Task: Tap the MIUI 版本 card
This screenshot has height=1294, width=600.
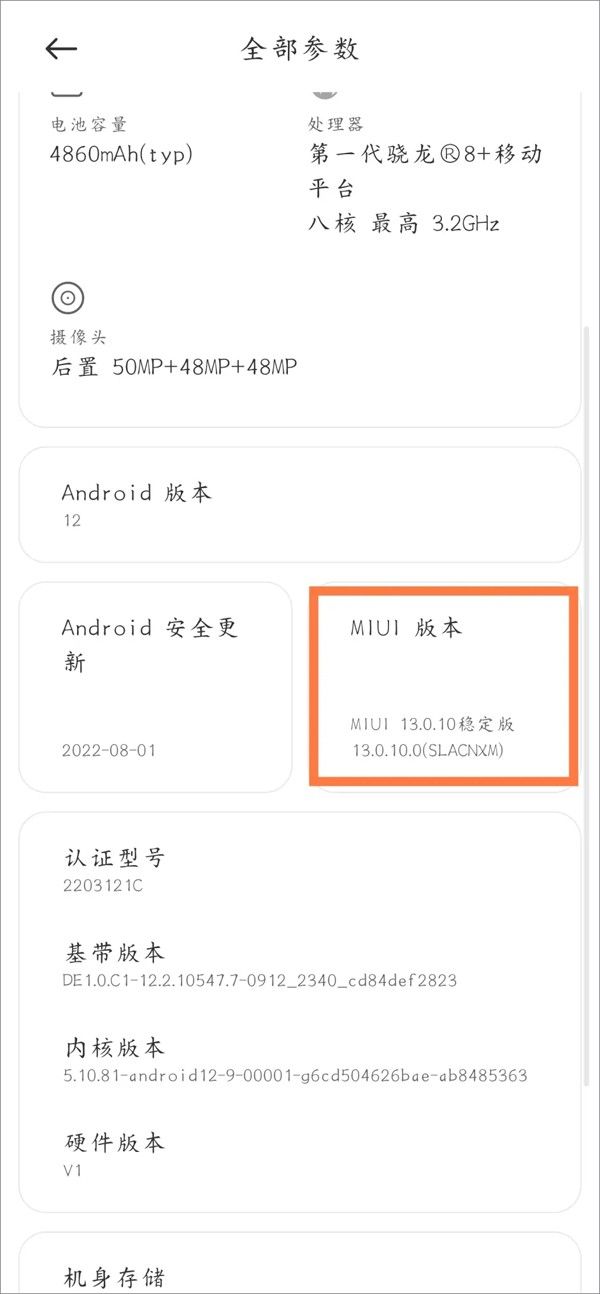Action: [443, 687]
